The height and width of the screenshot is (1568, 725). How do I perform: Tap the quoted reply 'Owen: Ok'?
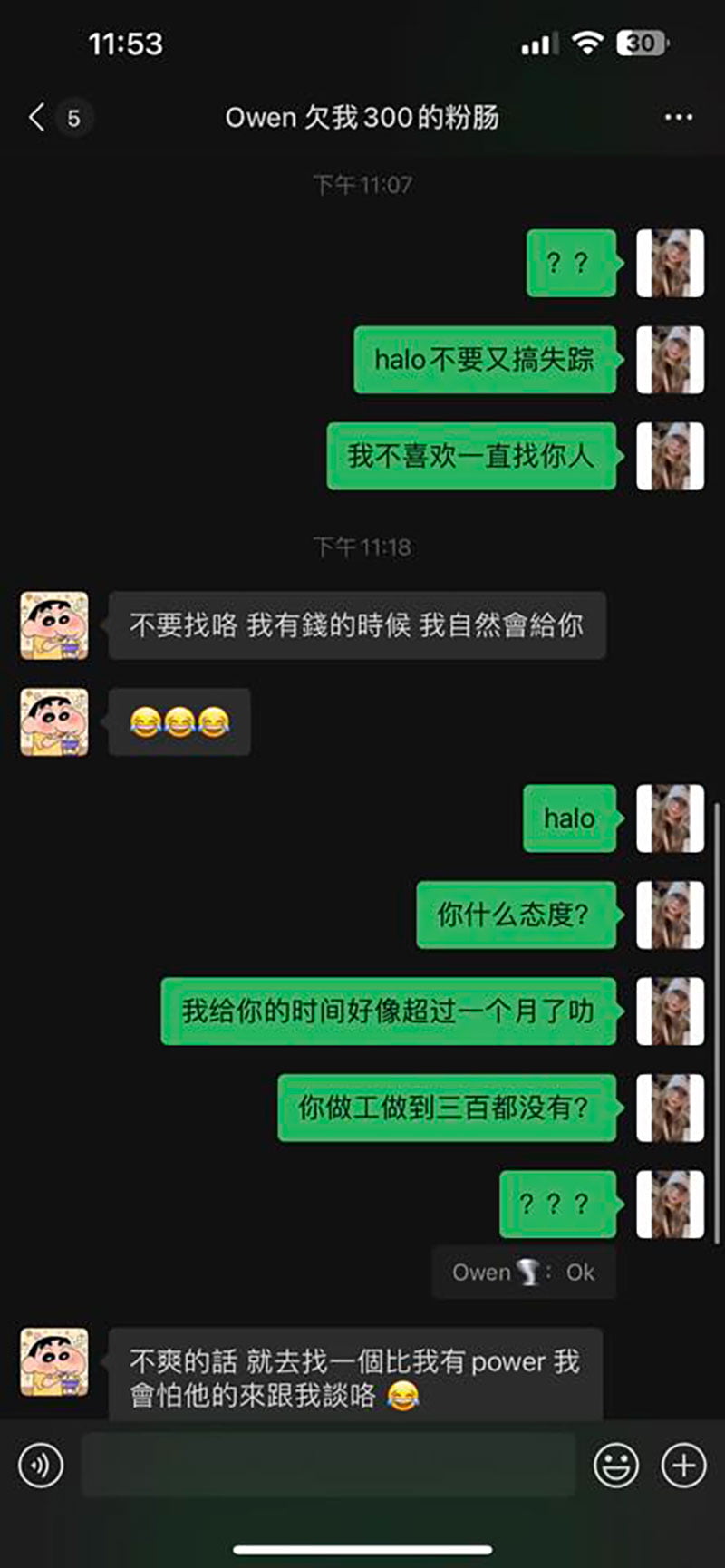point(524,1273)
